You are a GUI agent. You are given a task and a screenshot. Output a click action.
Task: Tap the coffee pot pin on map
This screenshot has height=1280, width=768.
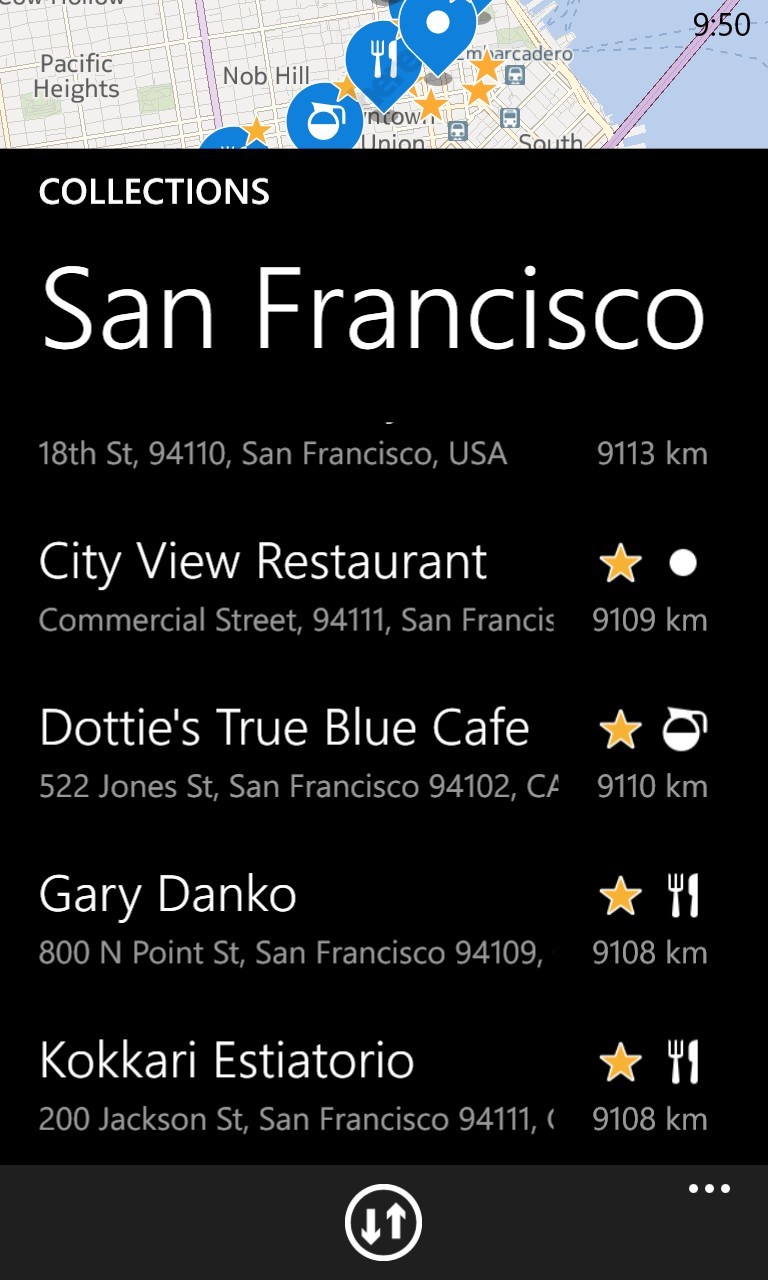[x=323, y=121]
